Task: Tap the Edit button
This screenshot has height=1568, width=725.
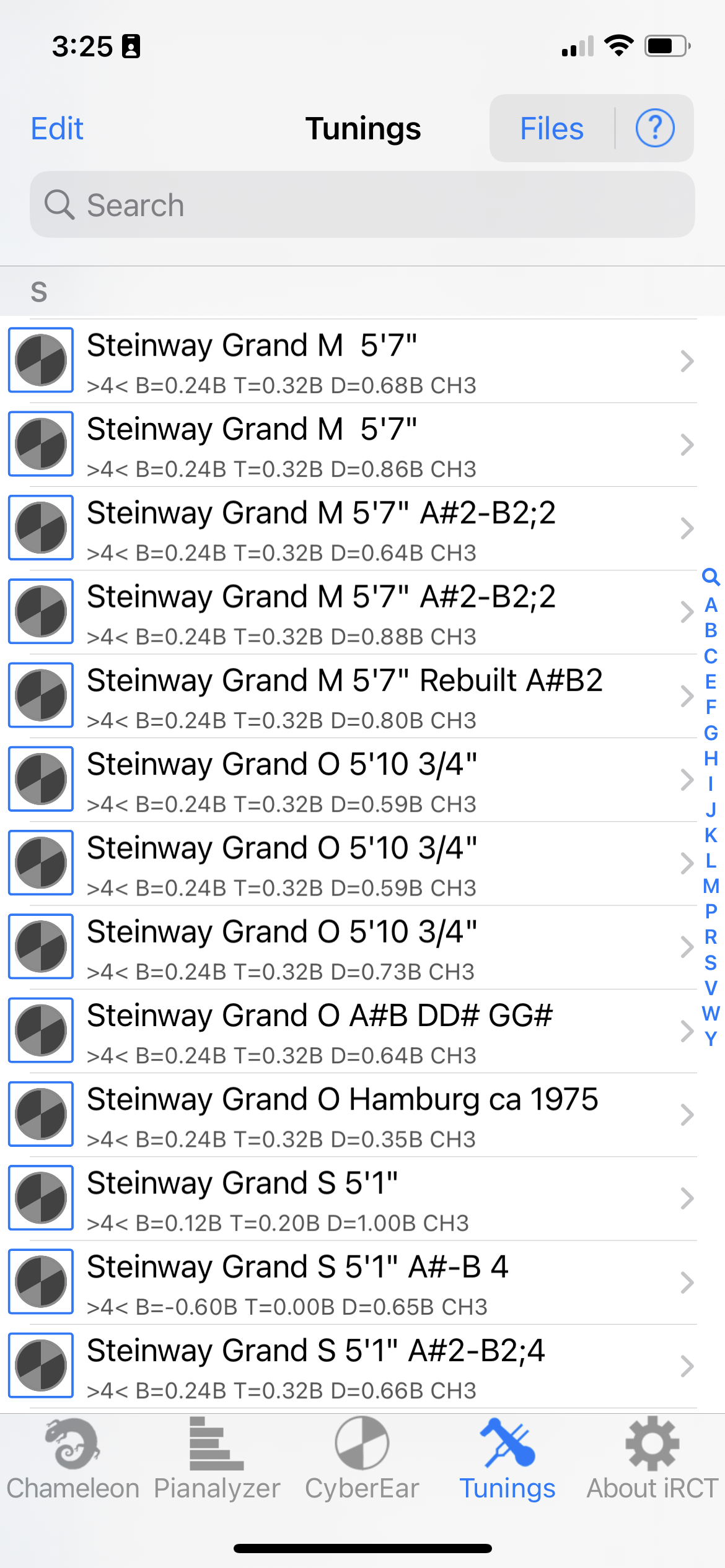Action: (x=57, y=129)
